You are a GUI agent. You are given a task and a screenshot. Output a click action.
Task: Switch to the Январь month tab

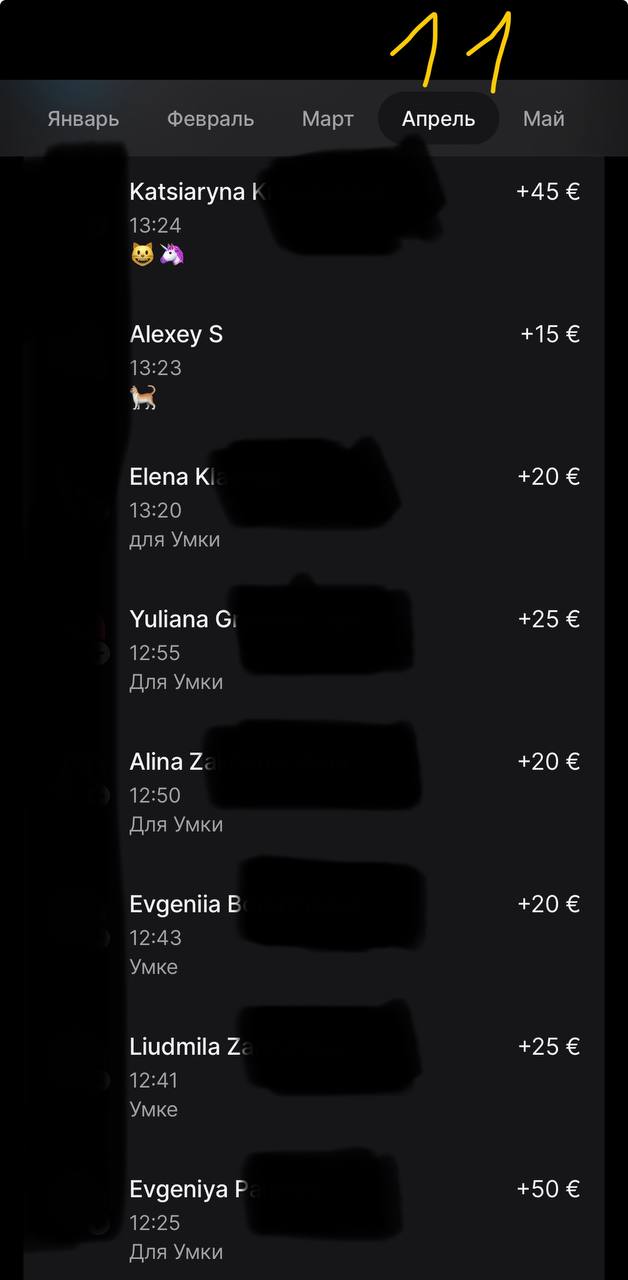pos(83,119)
